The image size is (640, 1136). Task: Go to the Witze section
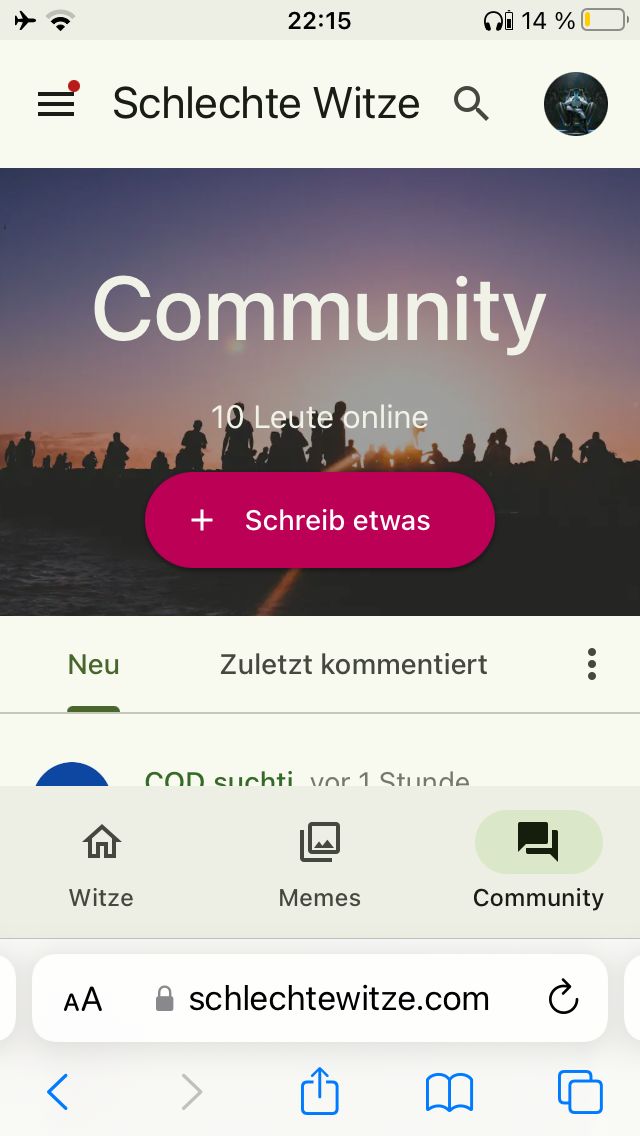click(101, 866)
